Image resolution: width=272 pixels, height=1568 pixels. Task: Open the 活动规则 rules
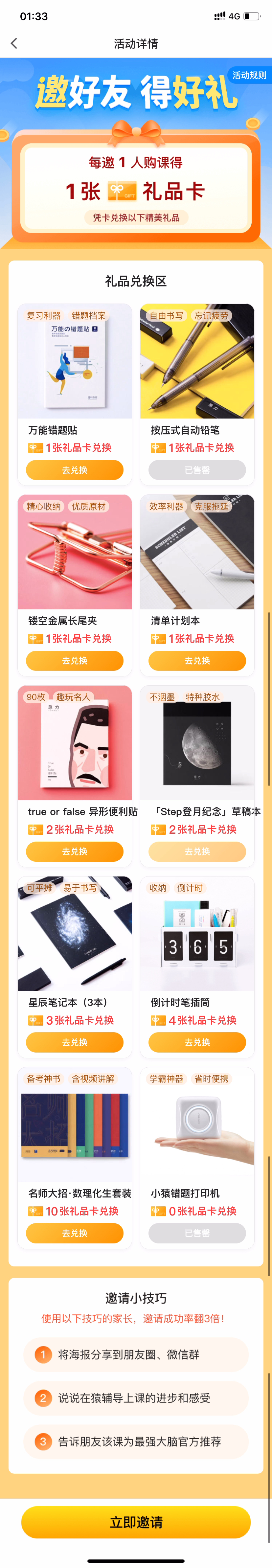pyautogui.click(x=249, y=75)
